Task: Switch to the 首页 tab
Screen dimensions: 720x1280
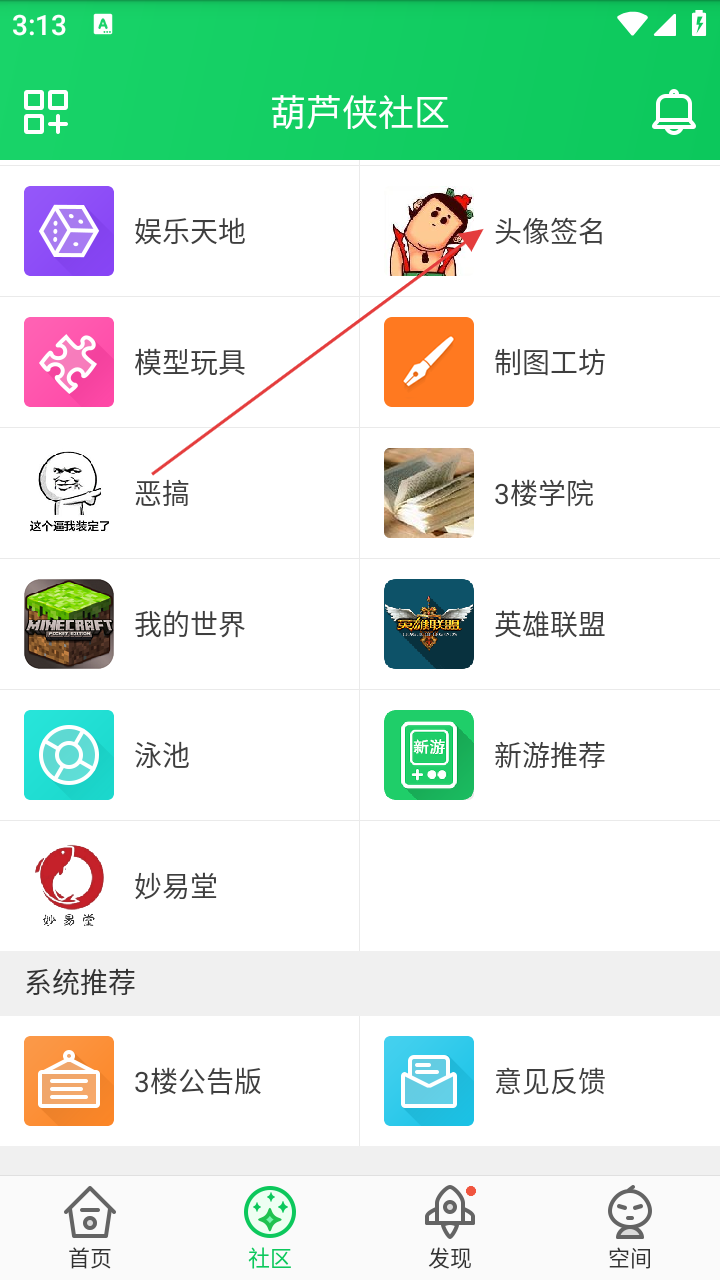Action: tap(90, 1228)
